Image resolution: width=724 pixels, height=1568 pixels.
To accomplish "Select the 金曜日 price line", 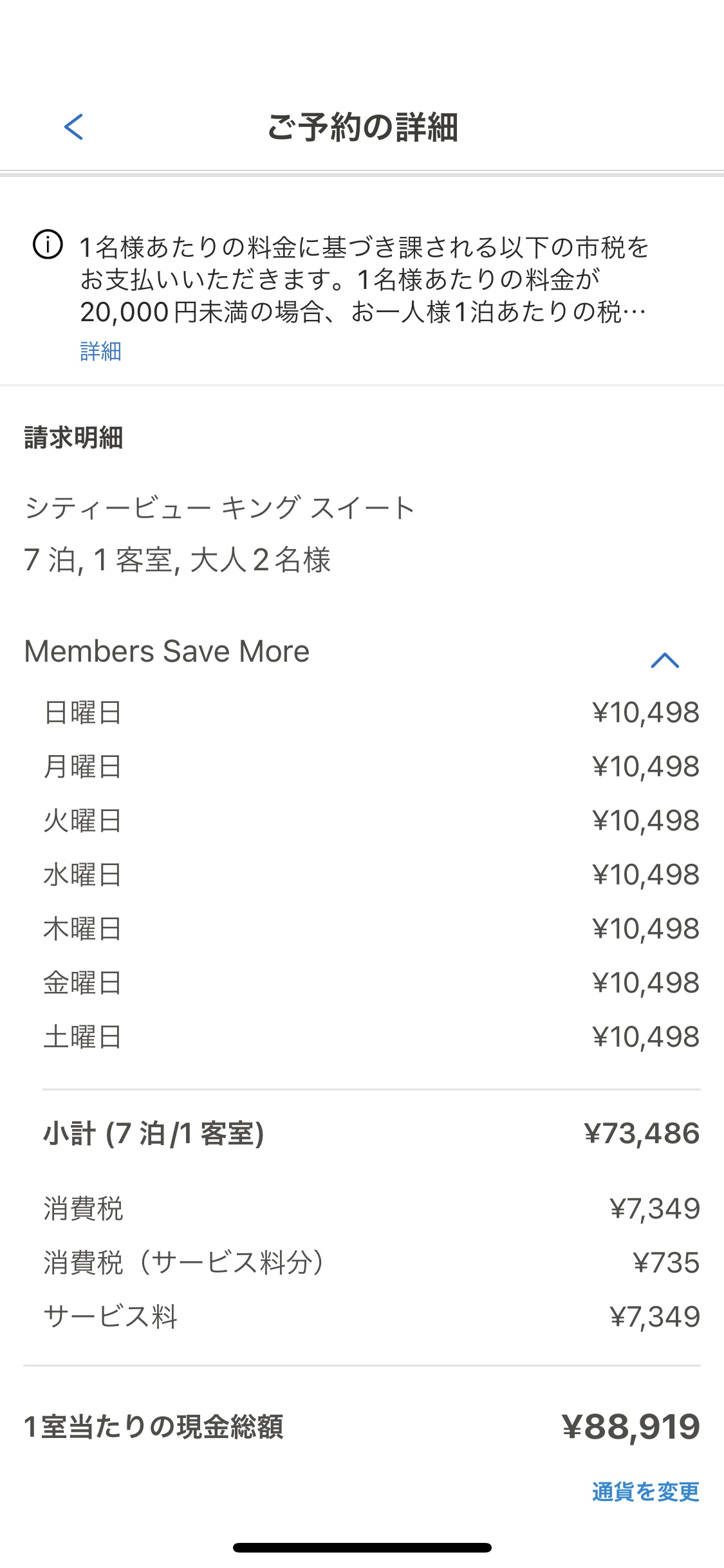I will point(360,982).
